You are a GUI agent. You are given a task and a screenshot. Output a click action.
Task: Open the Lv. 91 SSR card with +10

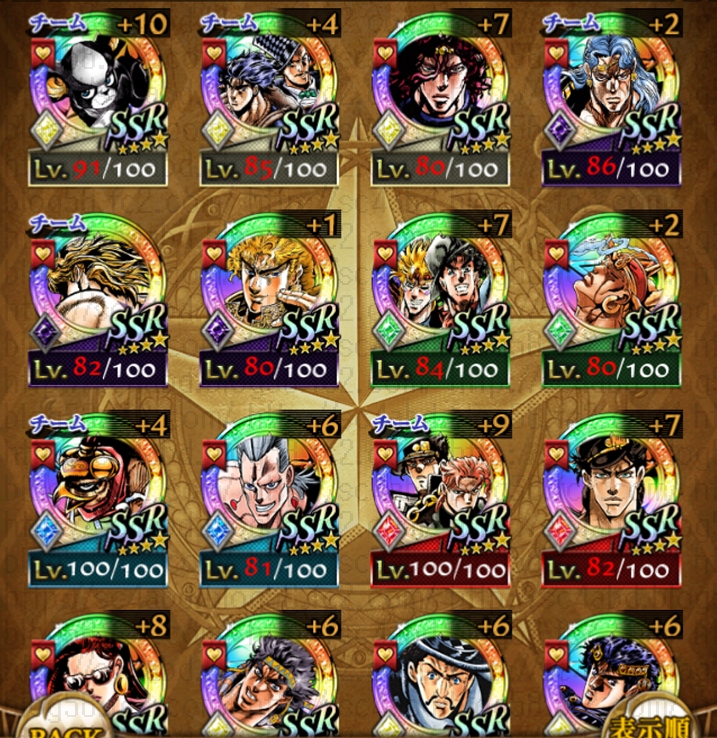click(98, 95)
